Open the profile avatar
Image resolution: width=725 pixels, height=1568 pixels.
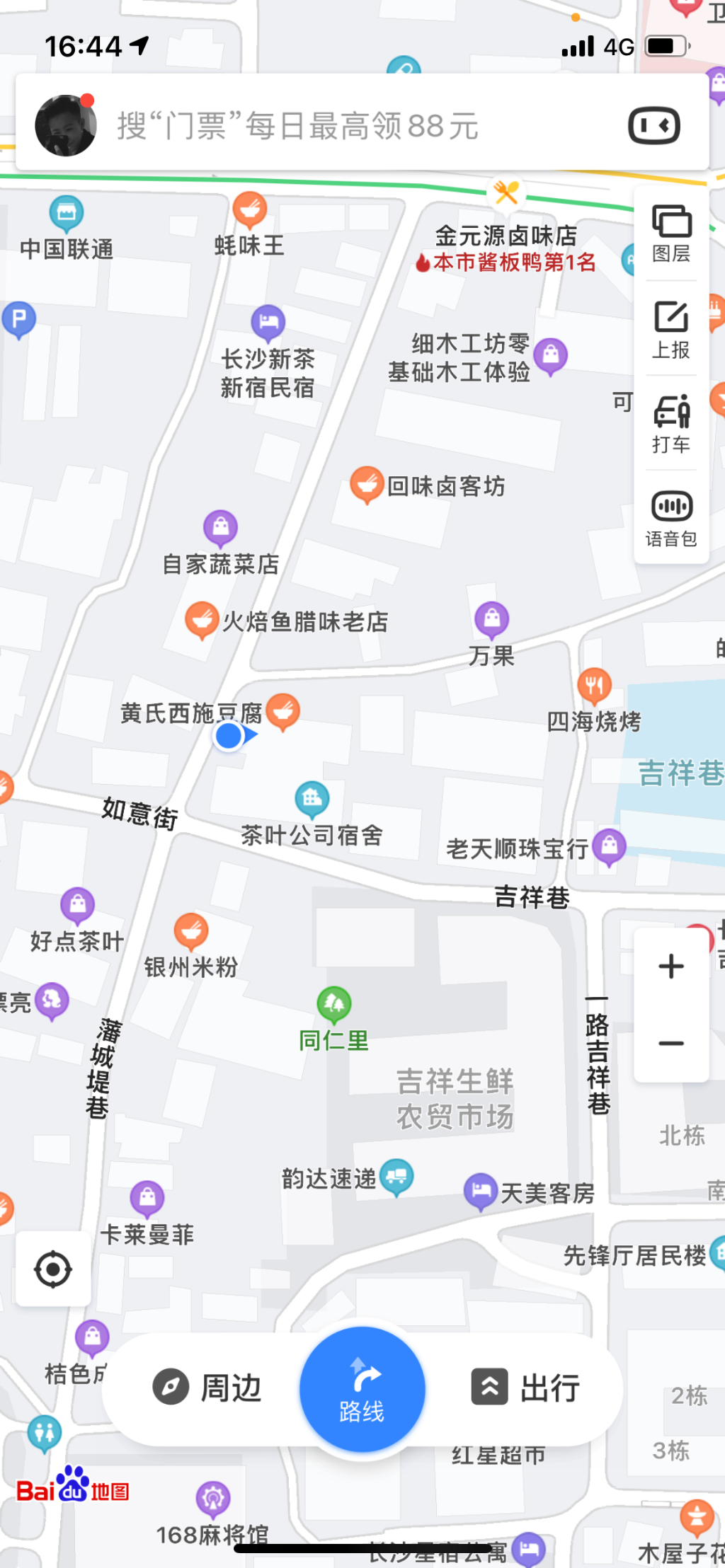66,125
